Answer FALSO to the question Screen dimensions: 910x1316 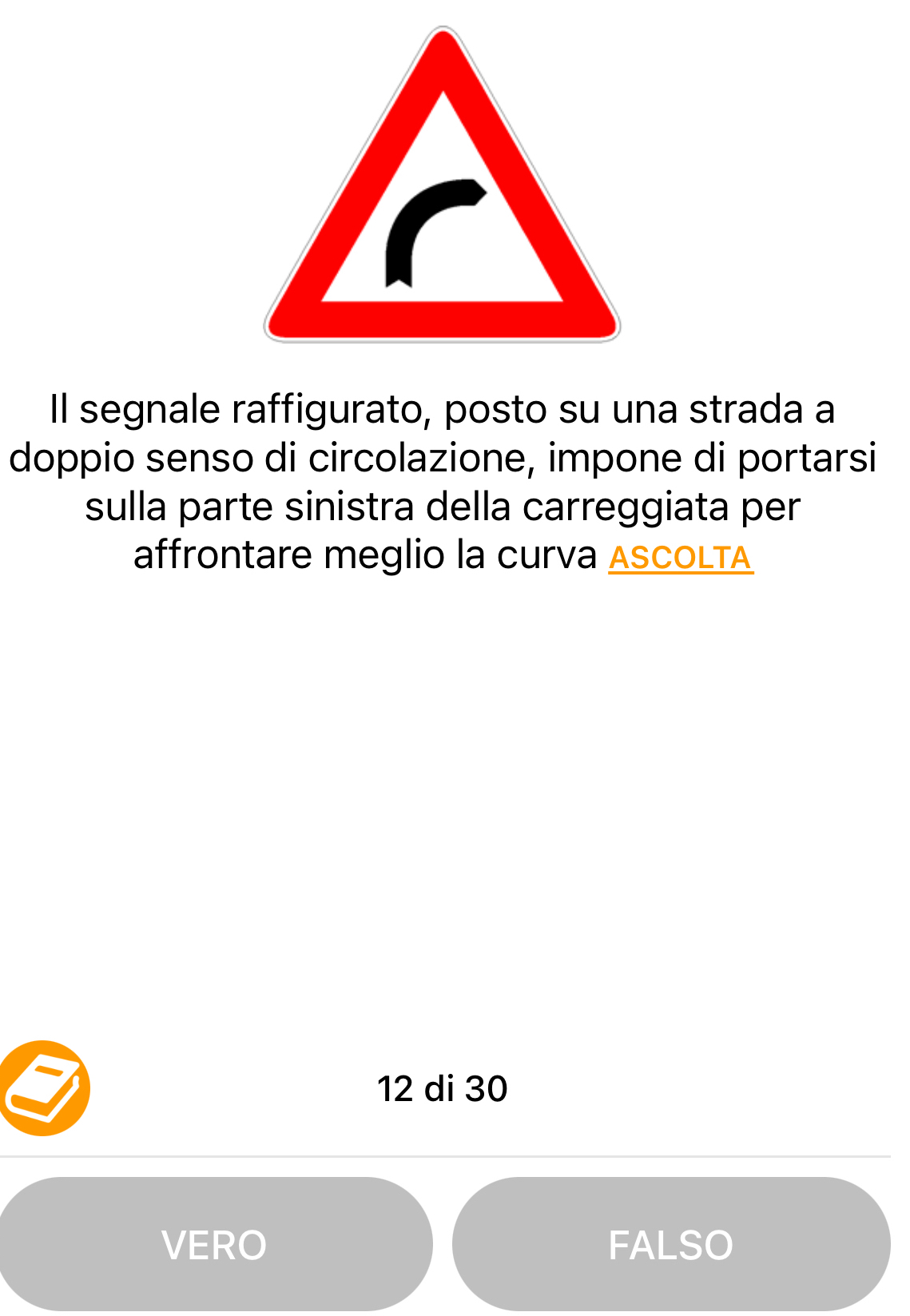pyautogui.click(x=671, y=1243)
